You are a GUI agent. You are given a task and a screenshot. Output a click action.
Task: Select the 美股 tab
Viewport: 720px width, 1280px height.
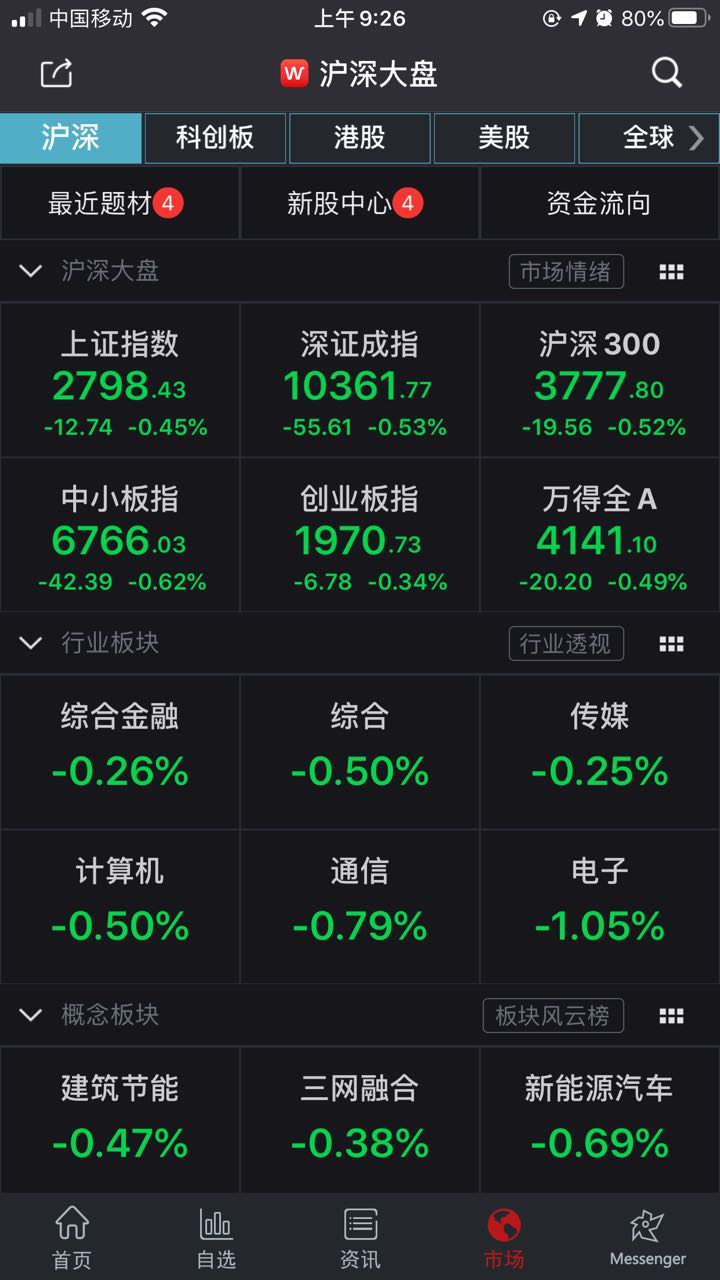pos(504,138)
